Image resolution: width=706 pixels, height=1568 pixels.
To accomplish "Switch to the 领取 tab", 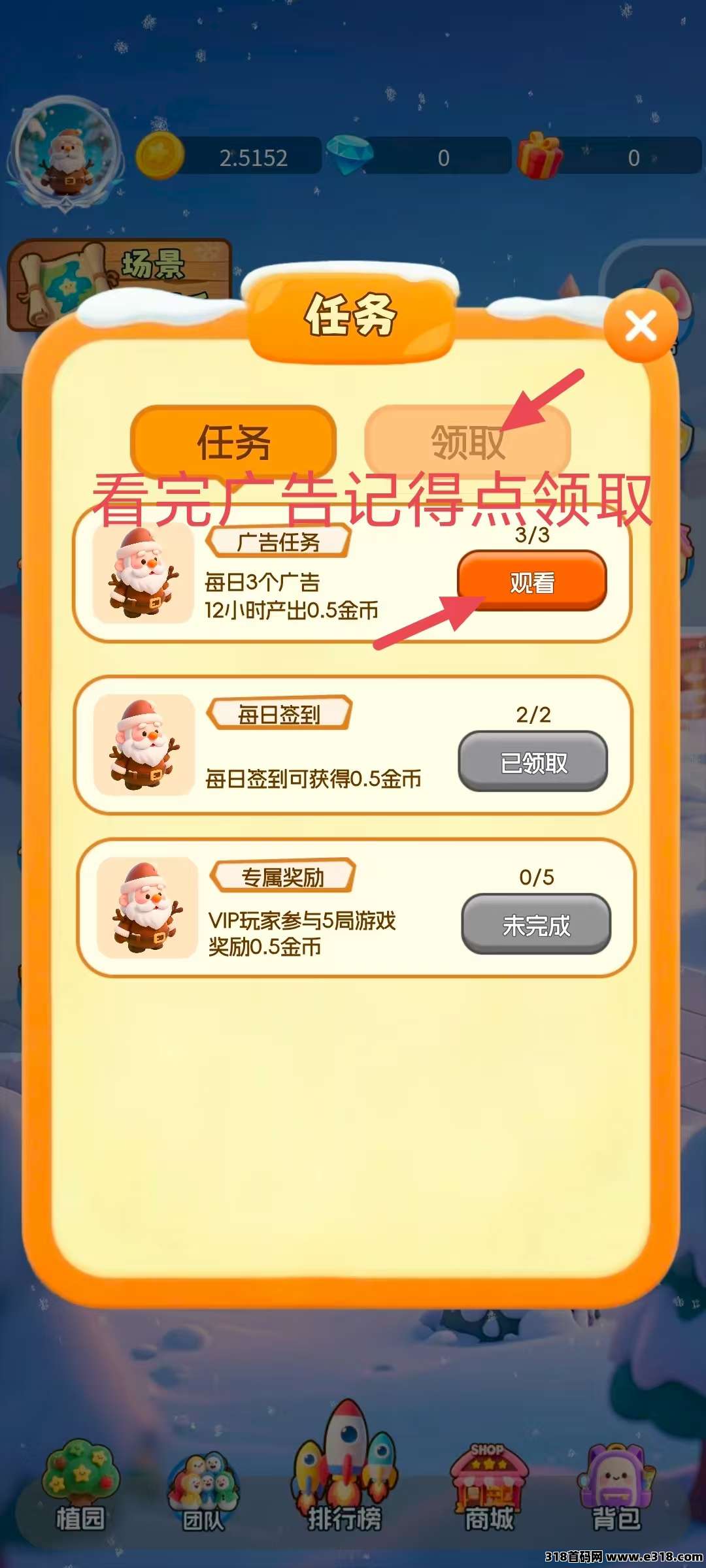I will (x=467, y=442).
